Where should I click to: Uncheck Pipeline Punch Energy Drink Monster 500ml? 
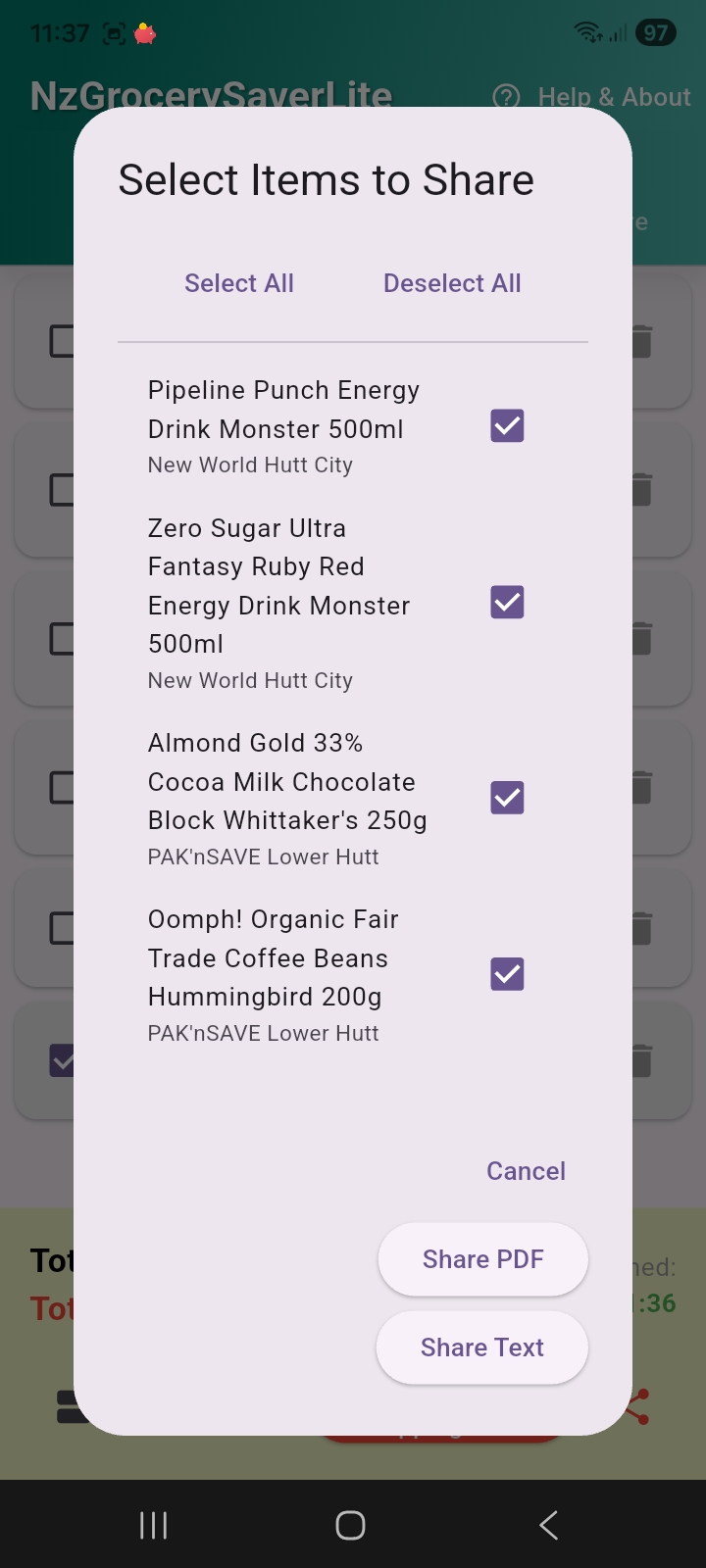coord(506,425)
